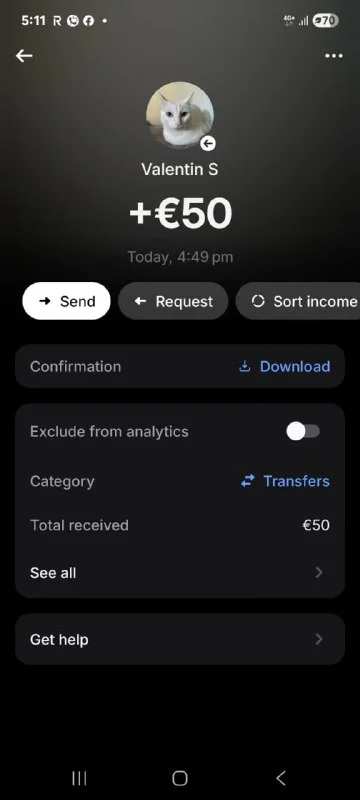The height and width of the screenshot is (800, 360).
Task: Open the See all row
Action: tap(180, 573)
